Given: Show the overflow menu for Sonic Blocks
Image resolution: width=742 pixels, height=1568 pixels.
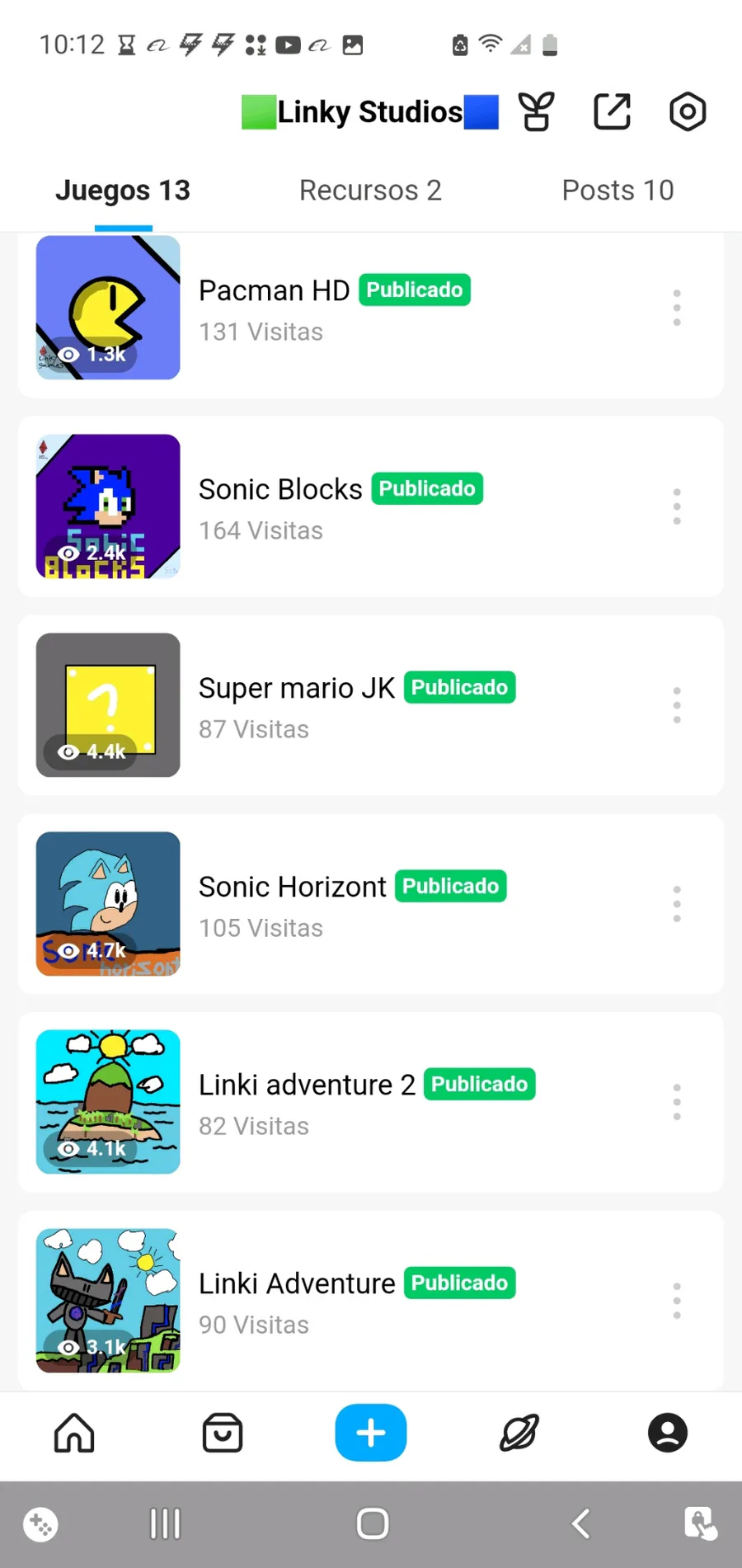Looking at the screenshot, I should tap(677, 506).
